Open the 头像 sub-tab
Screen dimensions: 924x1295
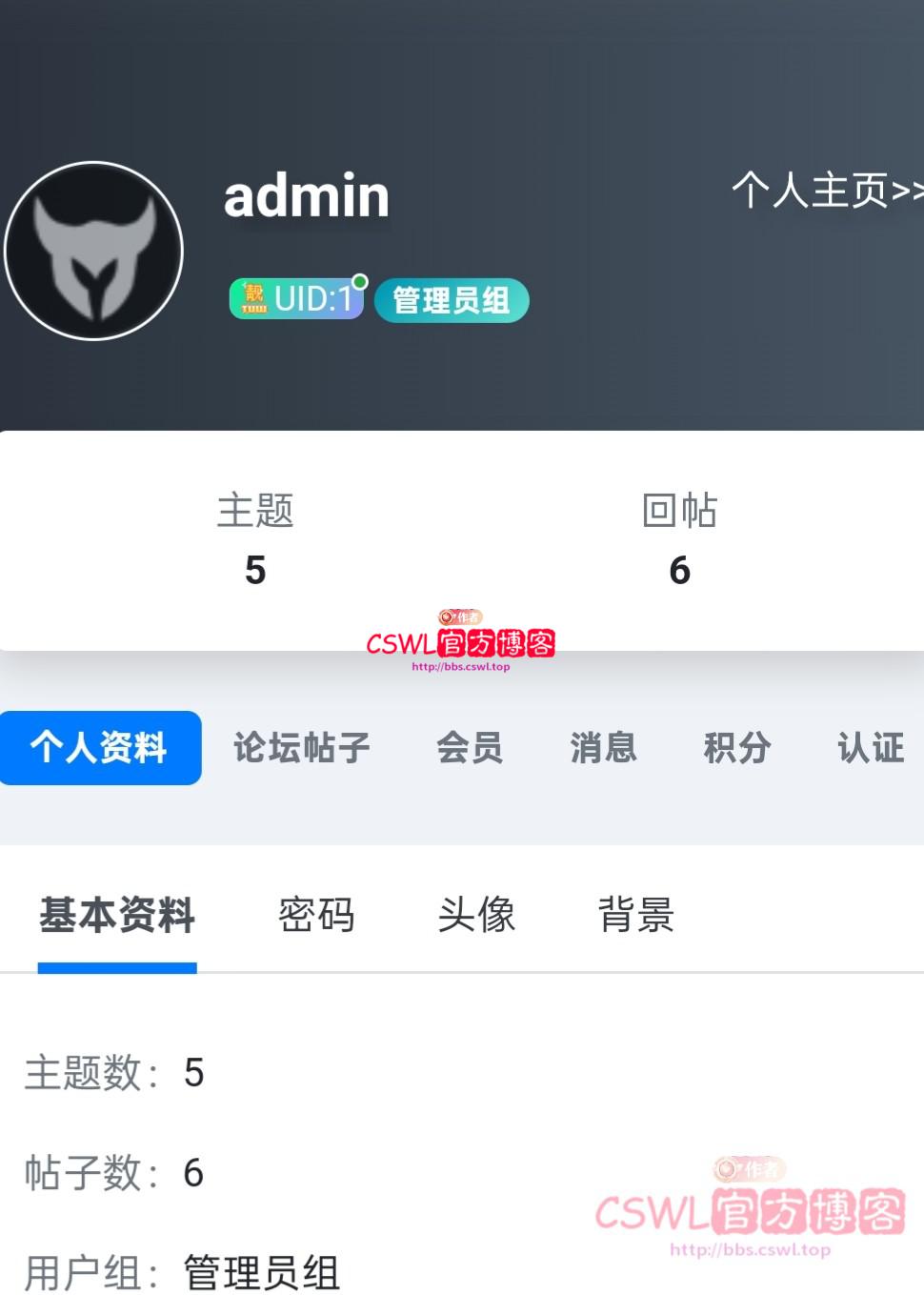click(x=476, y=916)
